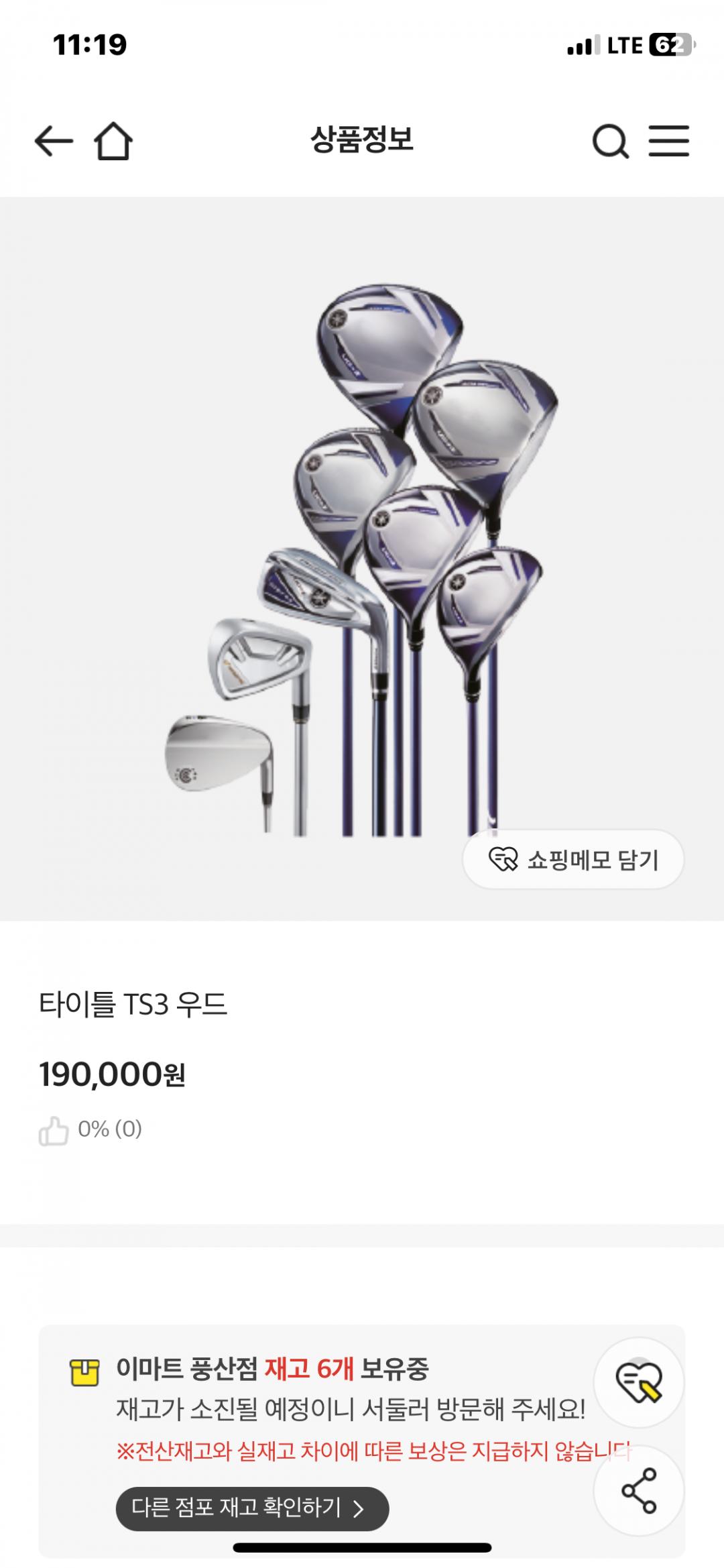Tap the floating shopping memo heart button
Image resolution: width=724 pixels, height=1568 pixels.
638,1382
